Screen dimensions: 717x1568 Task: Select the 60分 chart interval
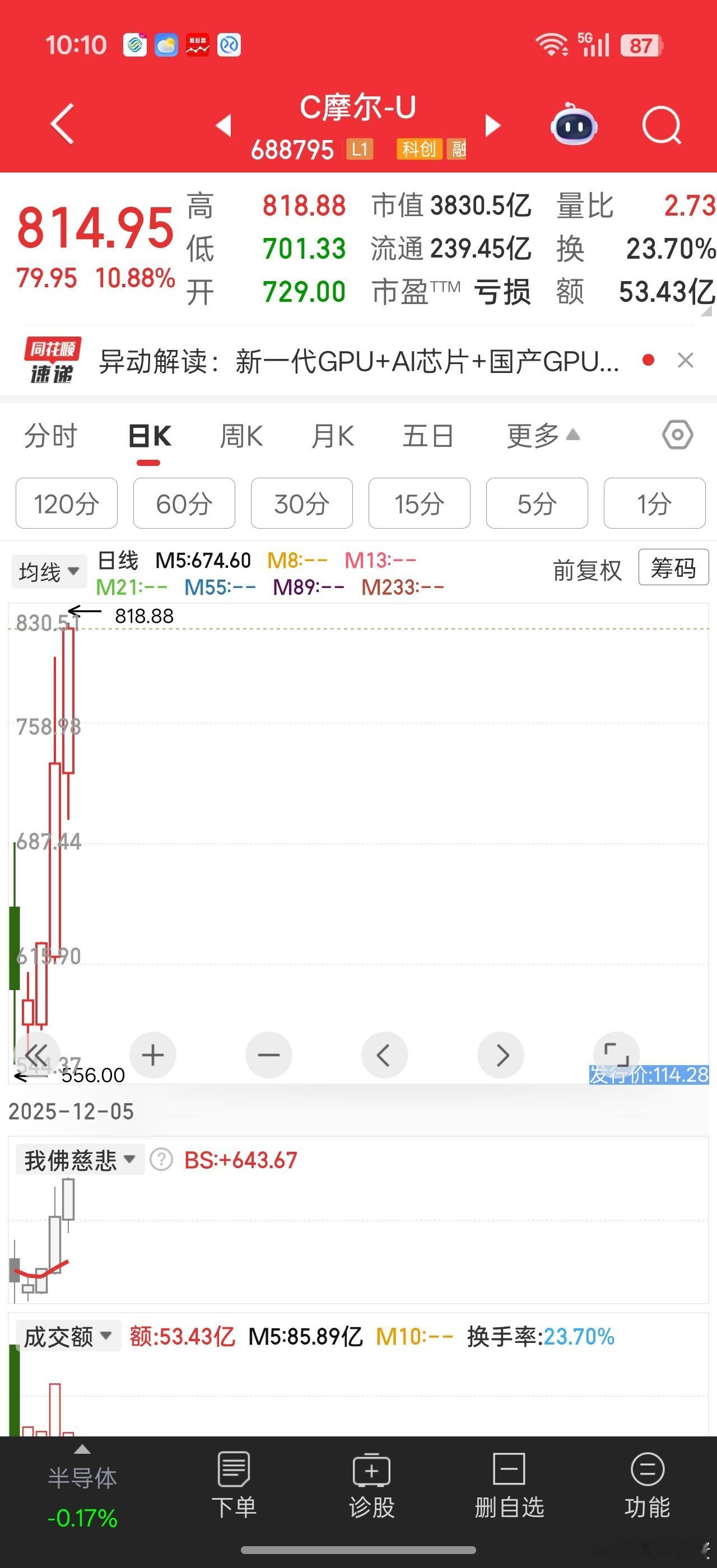[x=184, y=503]
